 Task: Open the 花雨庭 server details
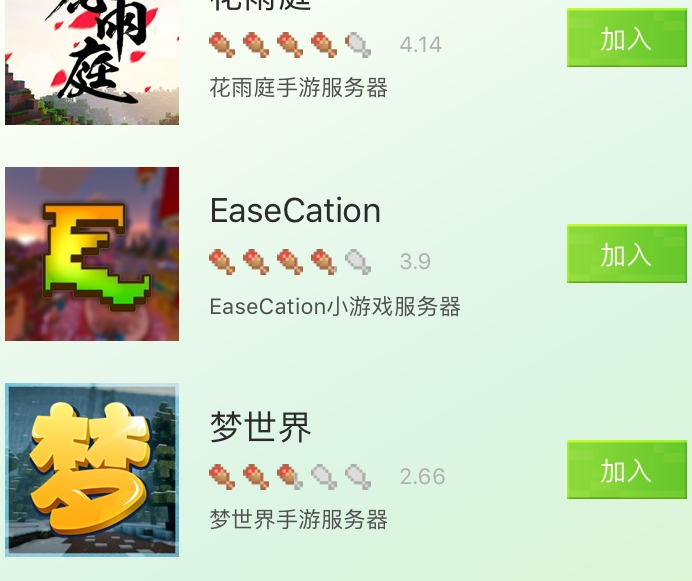pos(92,62)
